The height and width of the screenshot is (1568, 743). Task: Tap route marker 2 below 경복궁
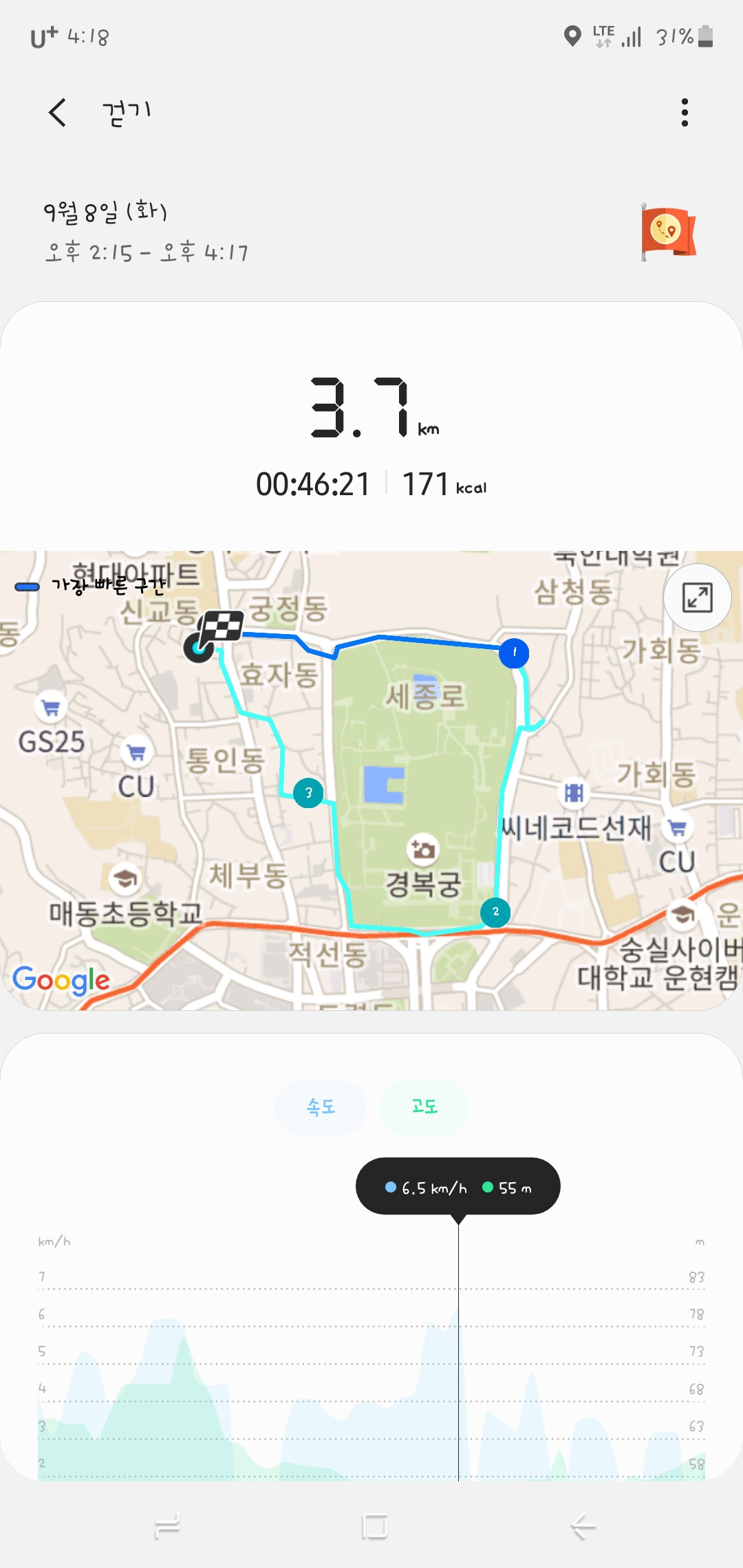tap(495, 913)
